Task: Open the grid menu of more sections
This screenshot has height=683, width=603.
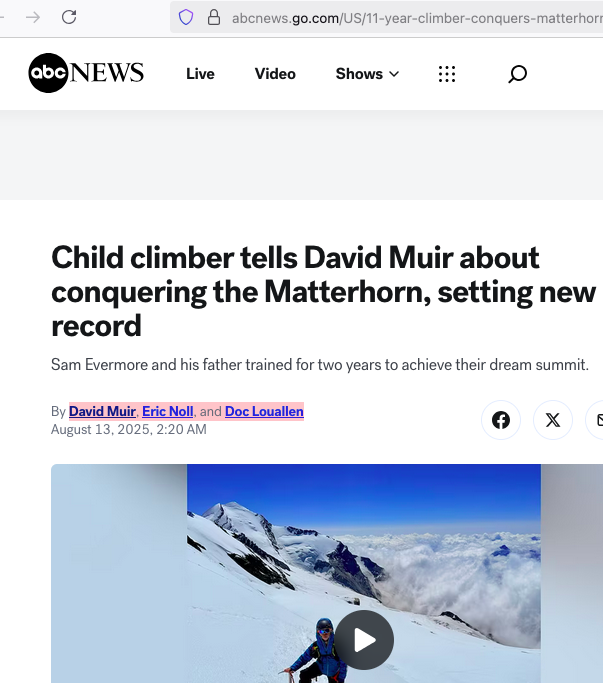Action: [447, 74]
